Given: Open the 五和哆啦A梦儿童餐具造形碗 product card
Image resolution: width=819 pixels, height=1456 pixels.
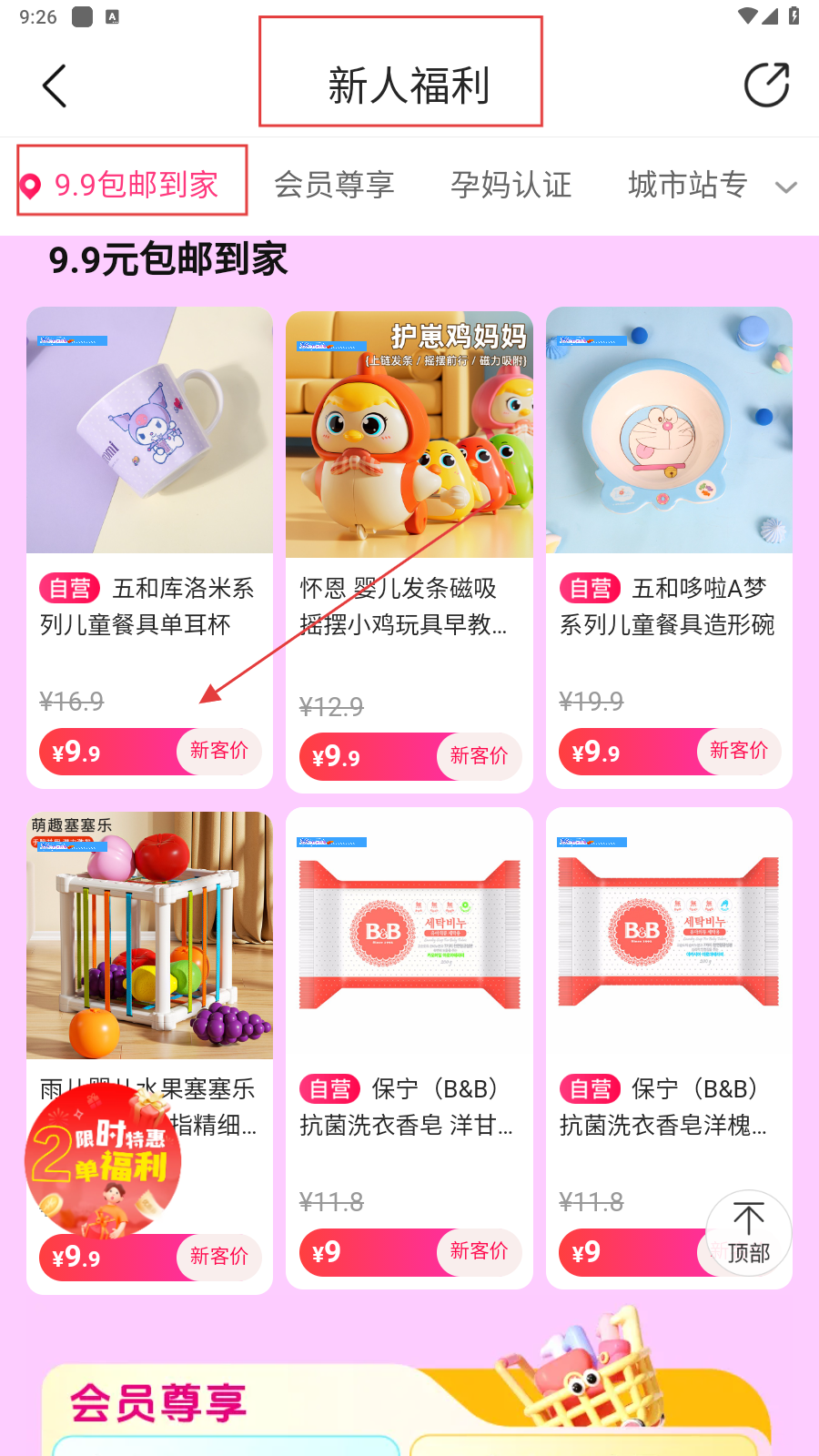Looking at the screenshot, I should click(x=669, y=473).
